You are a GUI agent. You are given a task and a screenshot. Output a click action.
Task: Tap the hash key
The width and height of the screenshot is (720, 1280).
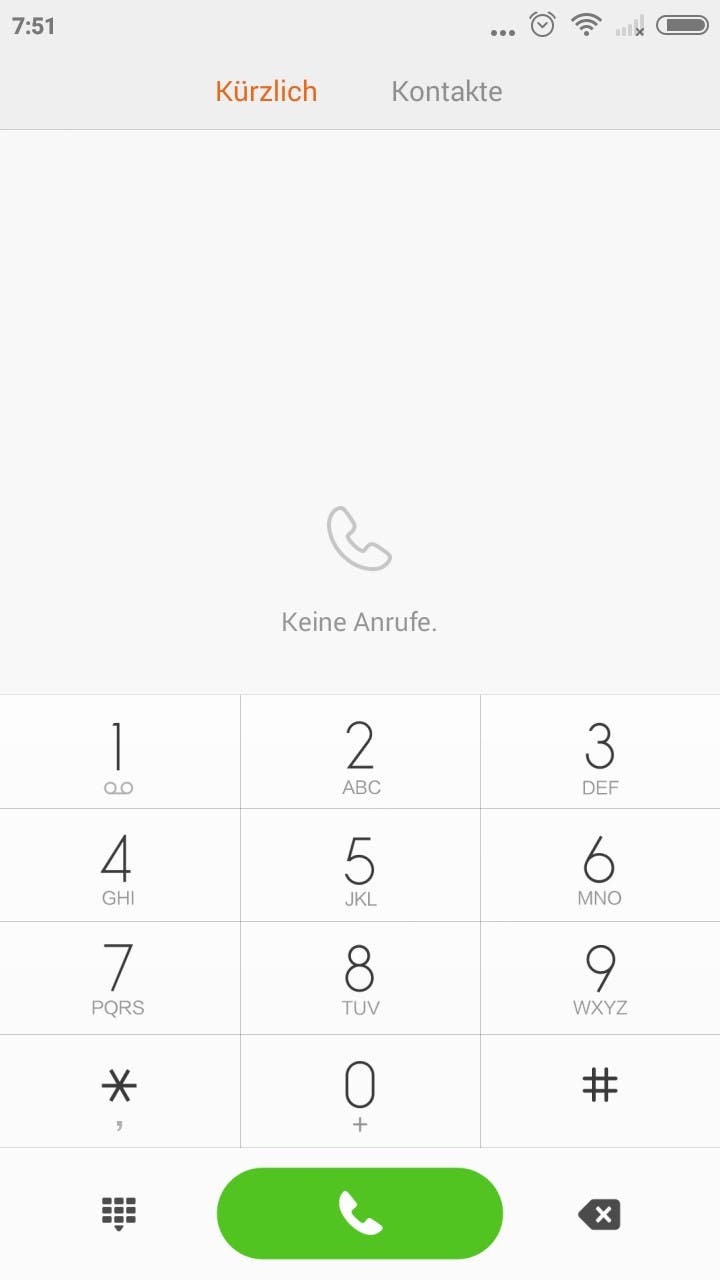click(x=600, y=1091)
